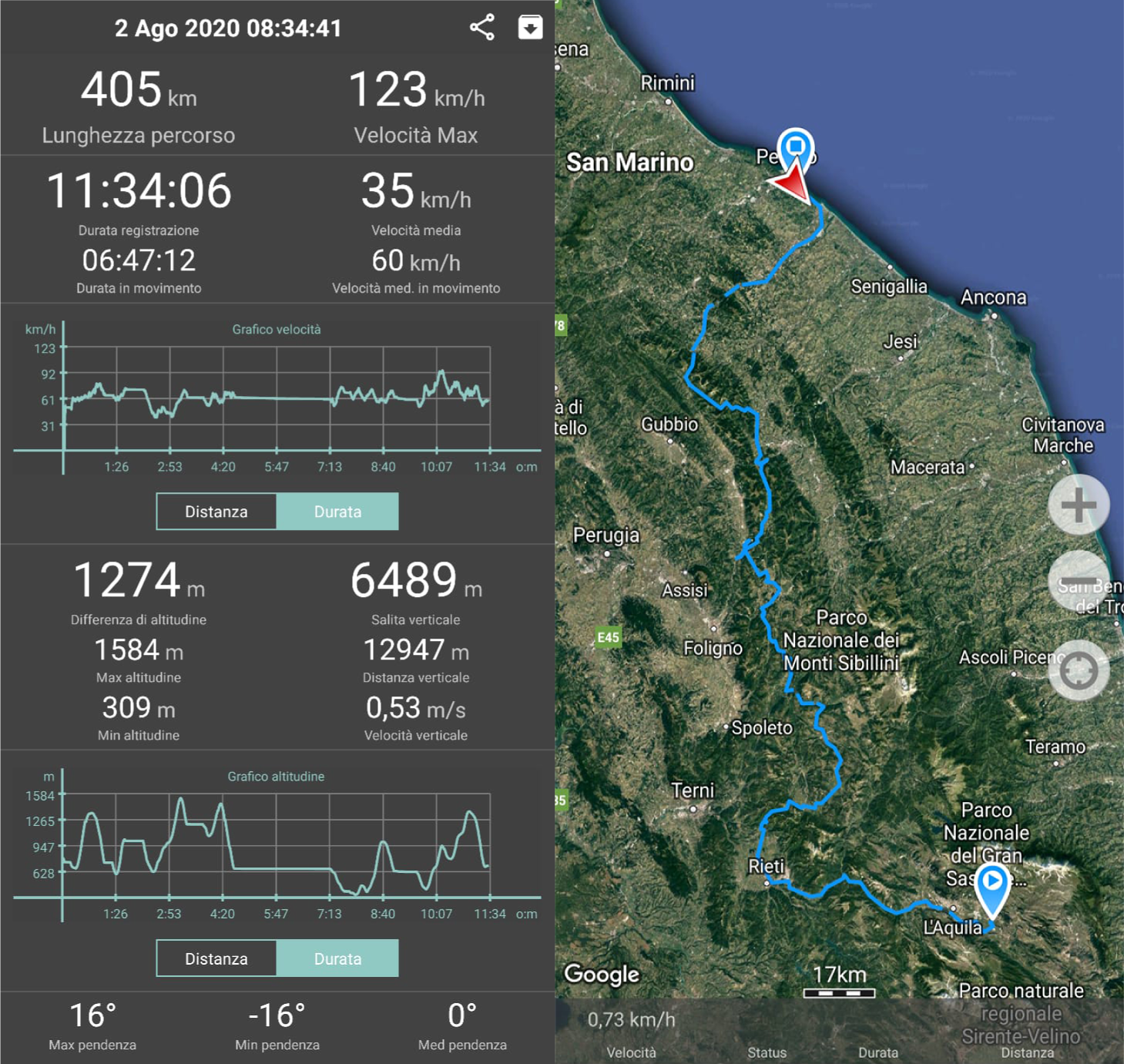Zoom out on the map
This screenshot has width=1124, height=1064.
click(x=1078, y=582)
